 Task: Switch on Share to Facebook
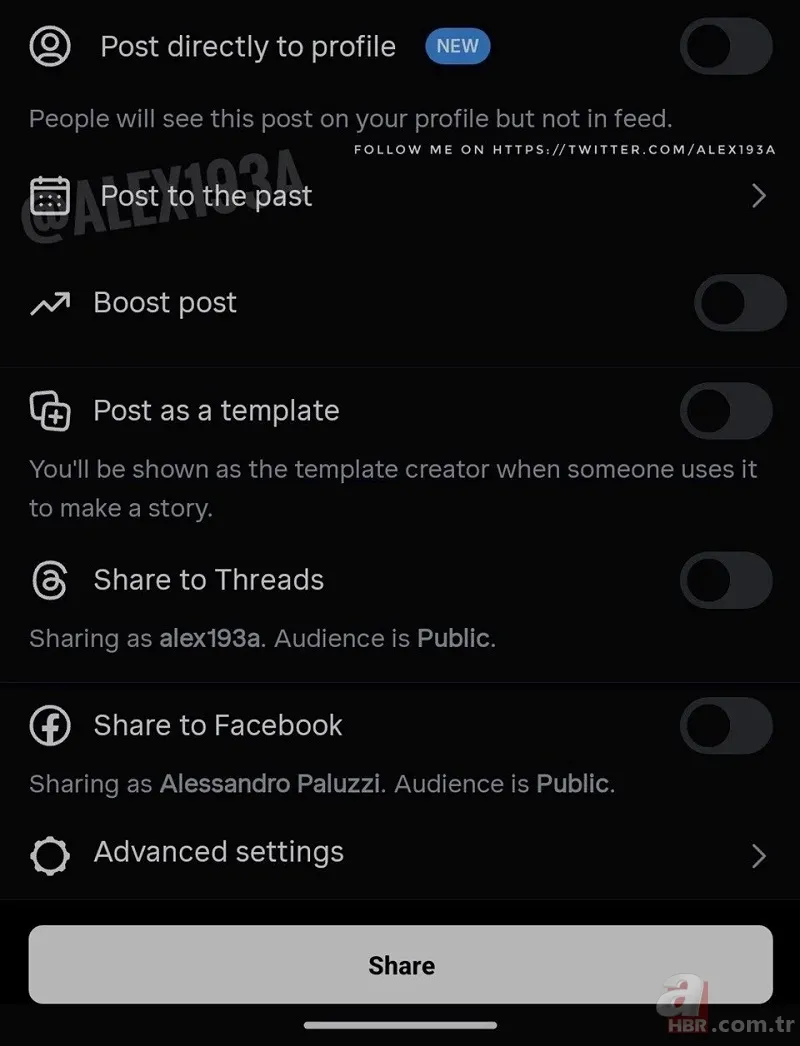pyautogui.click(x=725, y=726)
